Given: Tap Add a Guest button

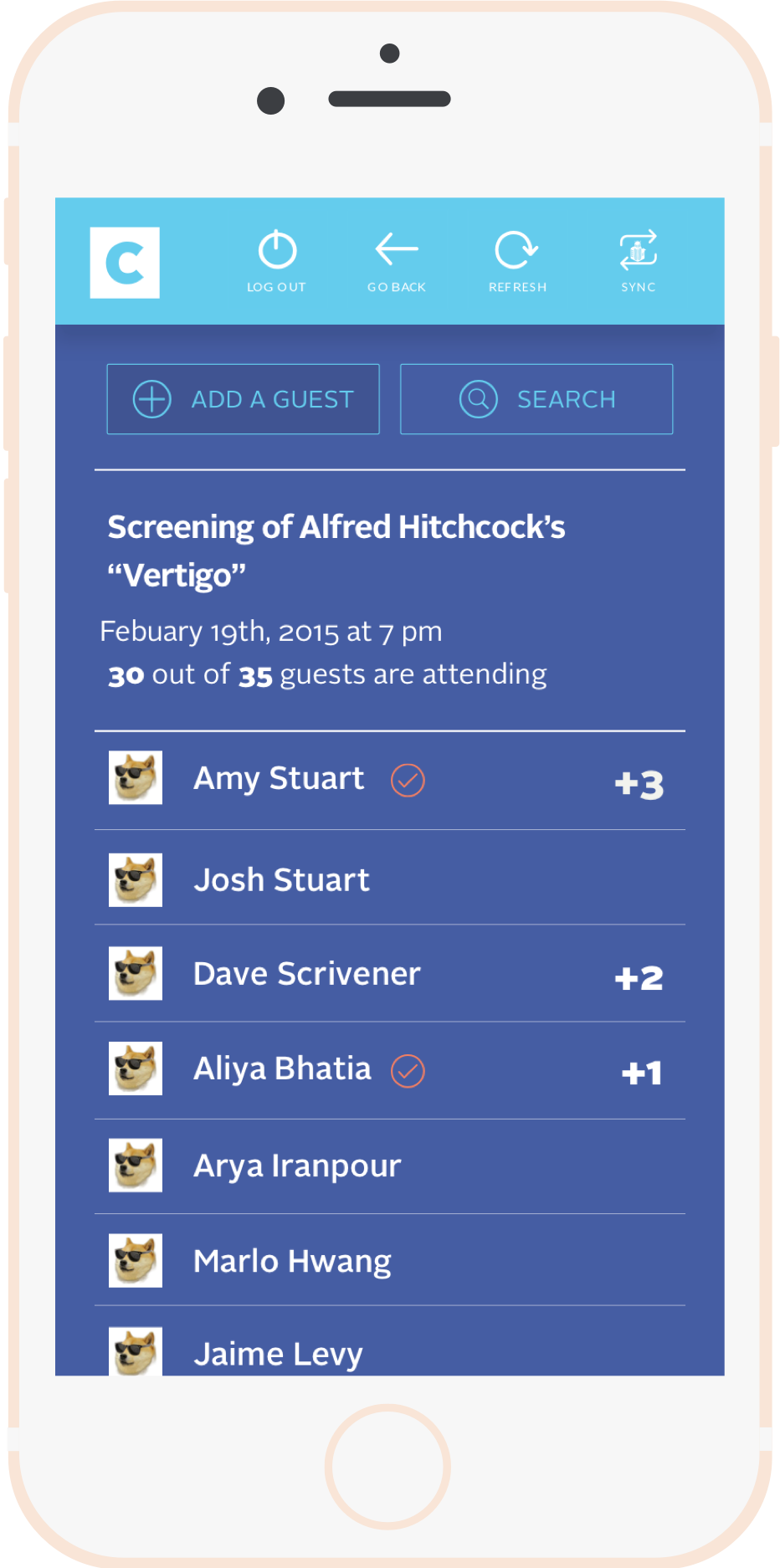Looking at the screenshot, I should tap(243, 399).
